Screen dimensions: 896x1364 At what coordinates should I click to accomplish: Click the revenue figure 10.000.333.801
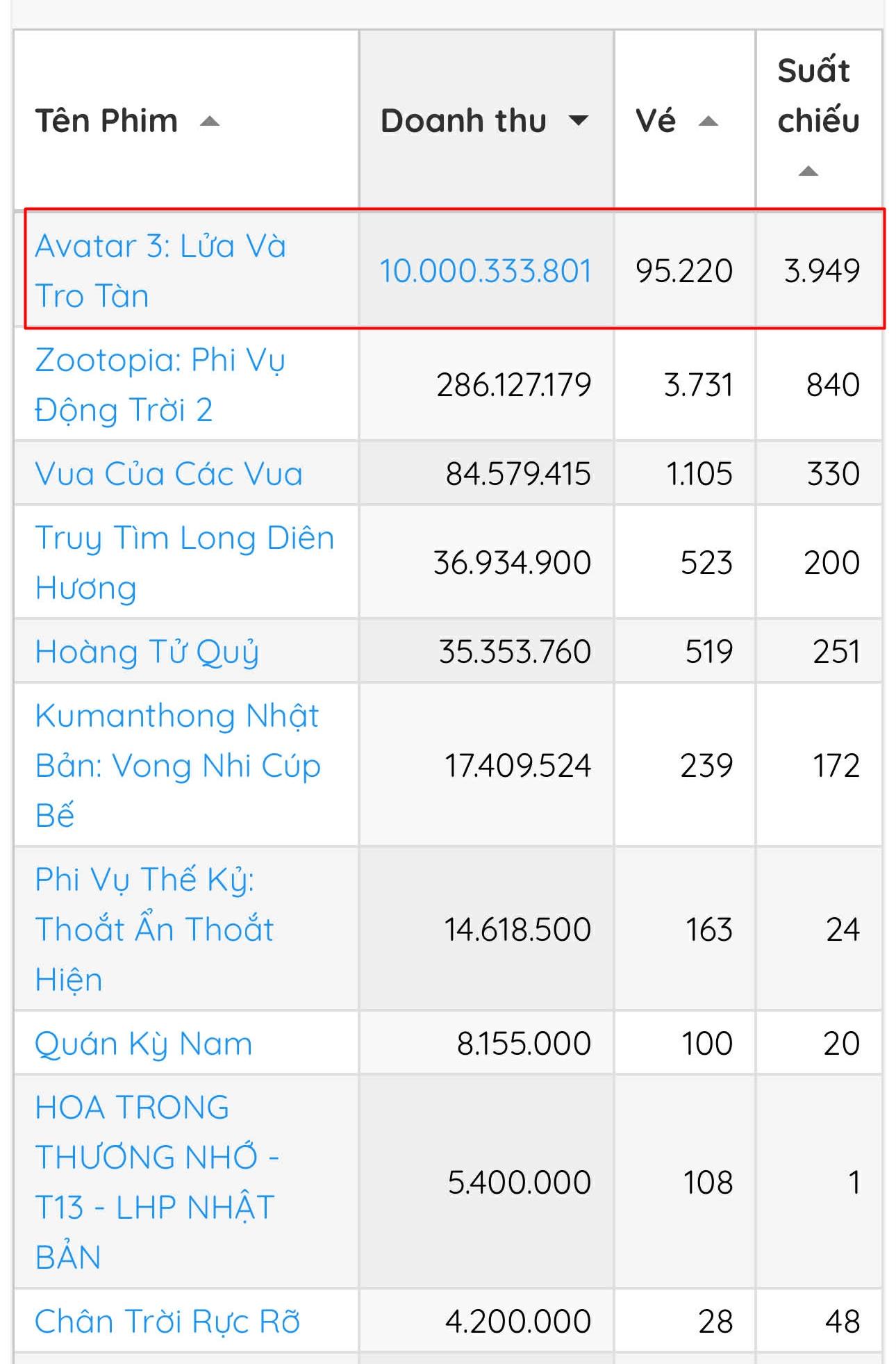[x=486, y=271]
